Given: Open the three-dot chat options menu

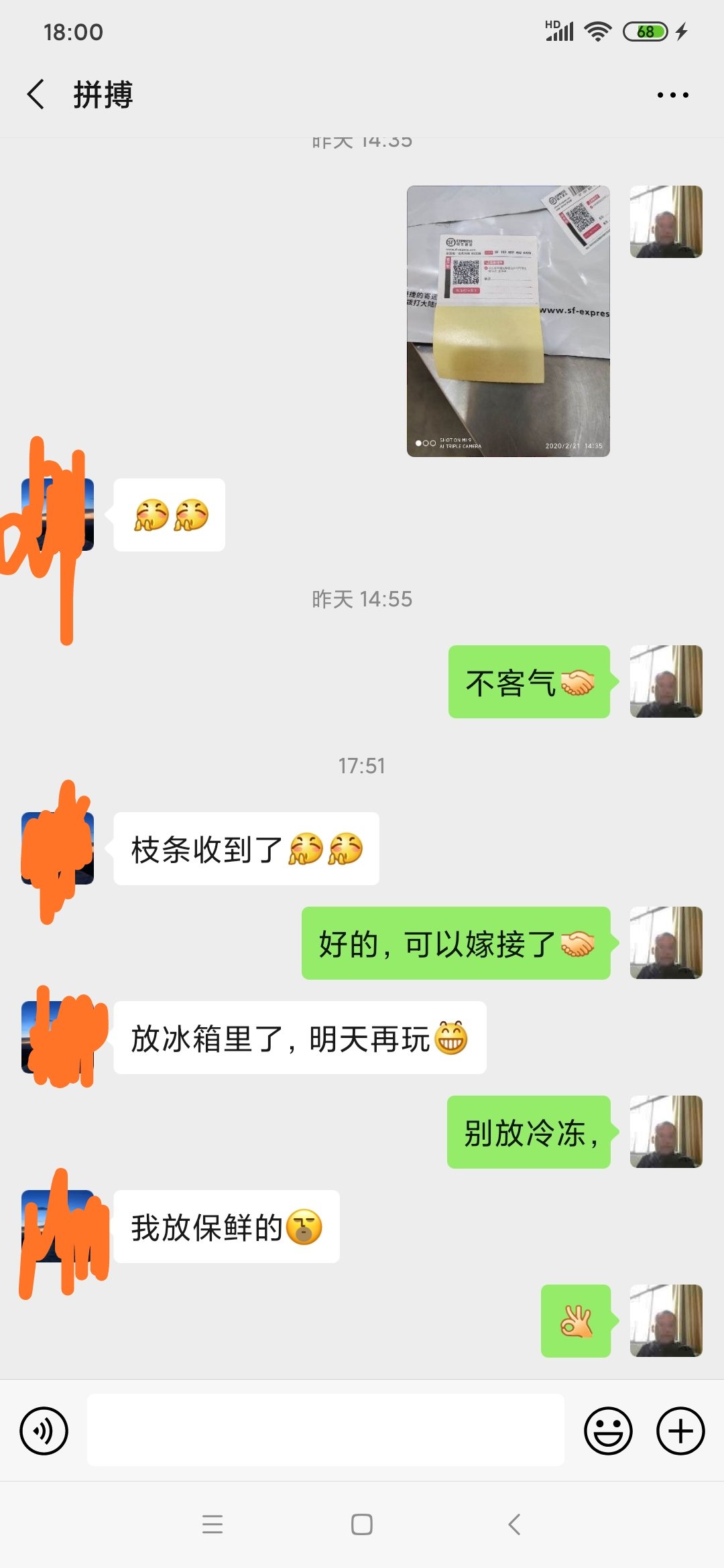Looking at the screenshot, I should pos(672,95).
